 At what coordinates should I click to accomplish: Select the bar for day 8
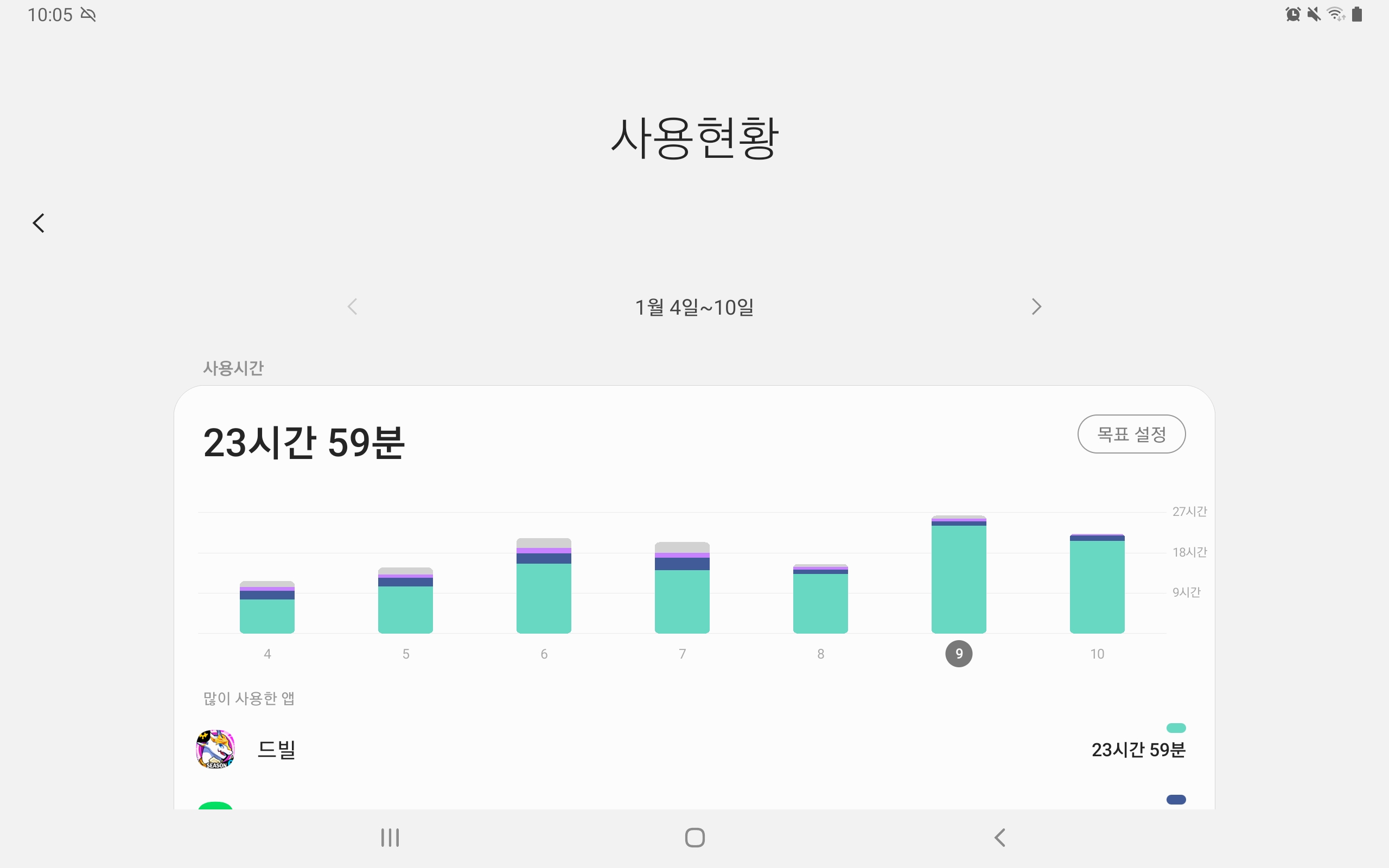tap(820, 599)
